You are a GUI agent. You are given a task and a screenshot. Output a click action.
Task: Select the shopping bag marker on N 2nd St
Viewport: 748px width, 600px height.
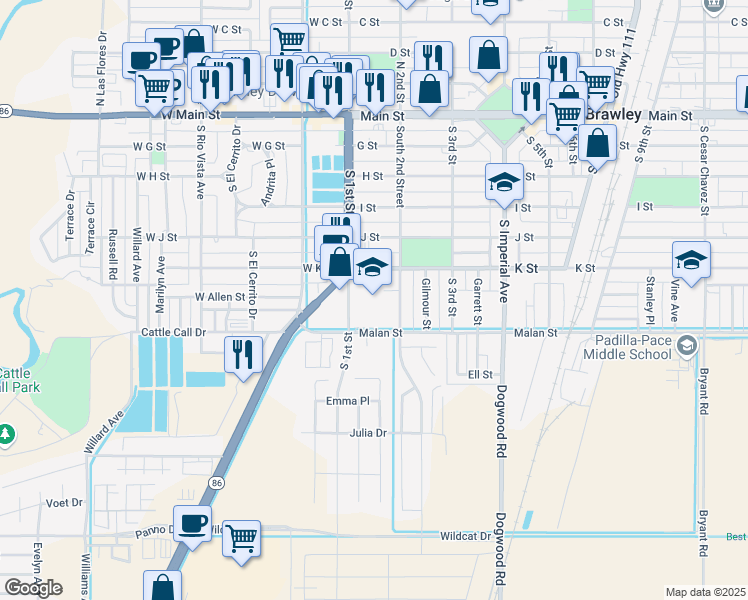(x=429, y=88)
